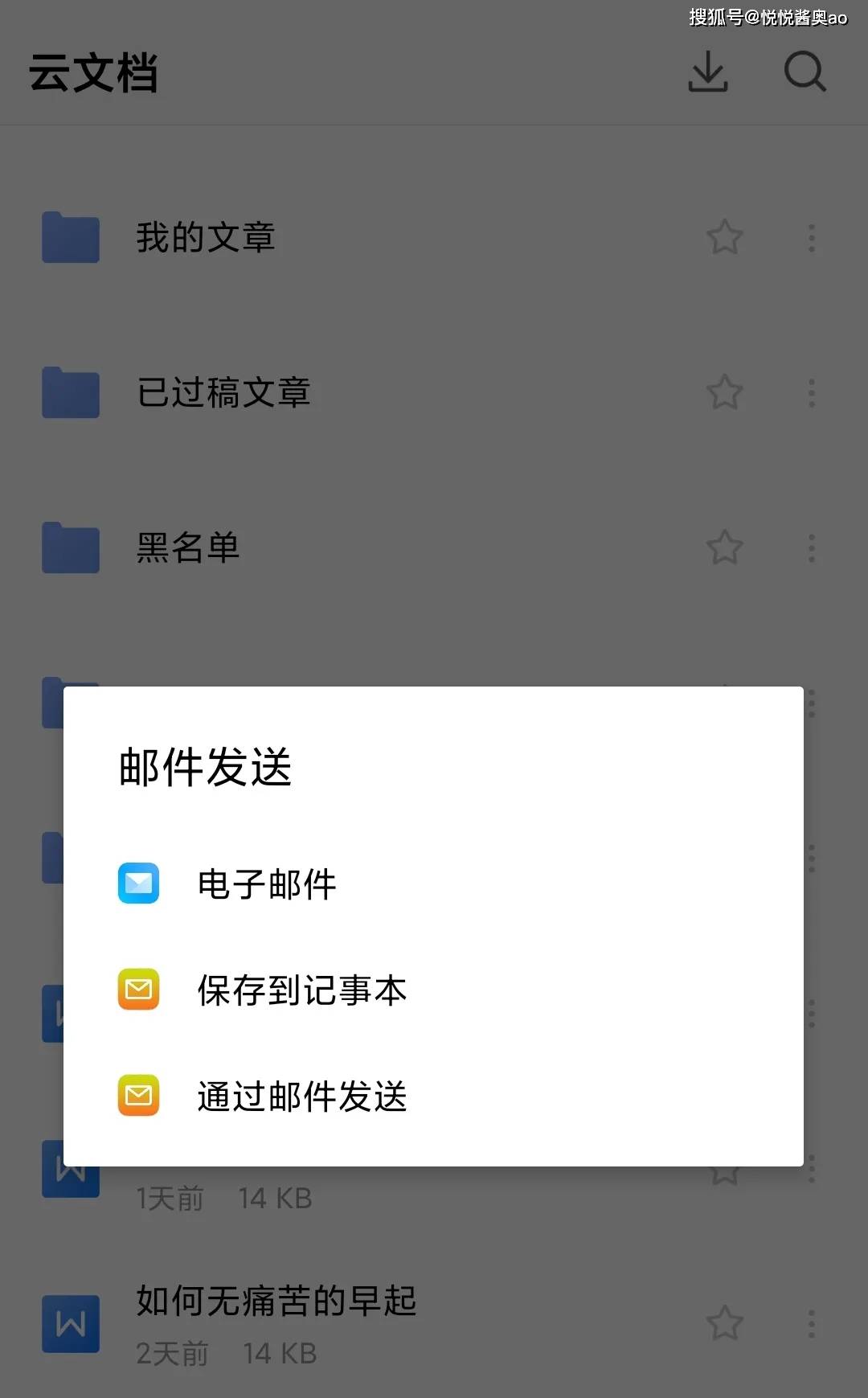Select the 电子邮件 mail icon
The width and height of the screenshot is (868, 1398).
pos(138,883)
